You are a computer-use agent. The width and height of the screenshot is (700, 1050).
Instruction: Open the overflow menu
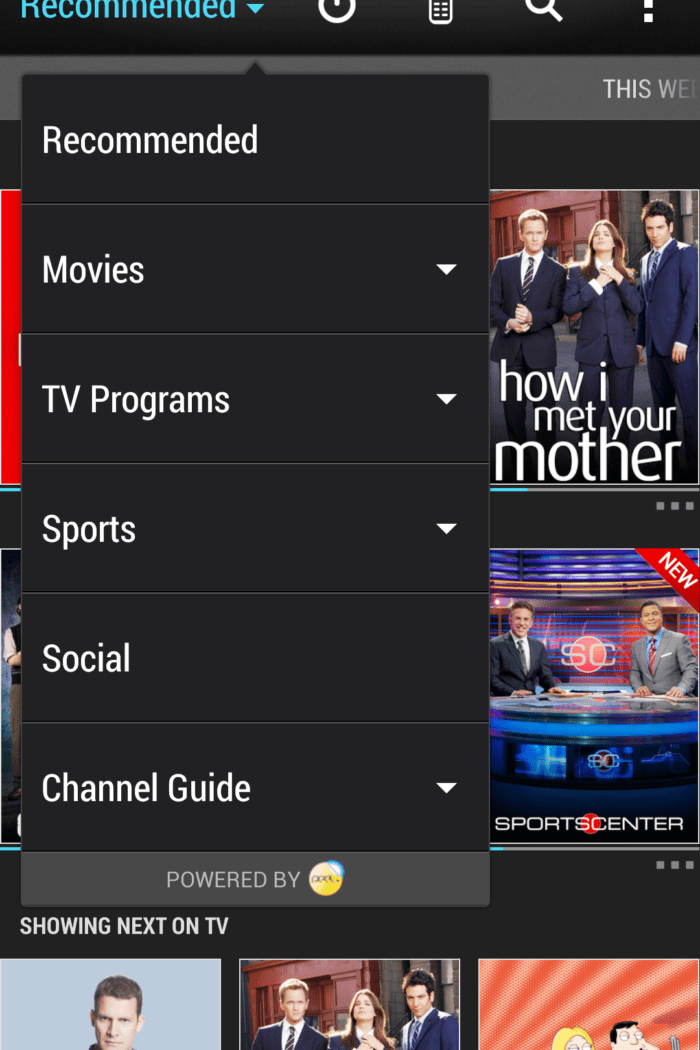pyautogui.click(x=648, y=10)
